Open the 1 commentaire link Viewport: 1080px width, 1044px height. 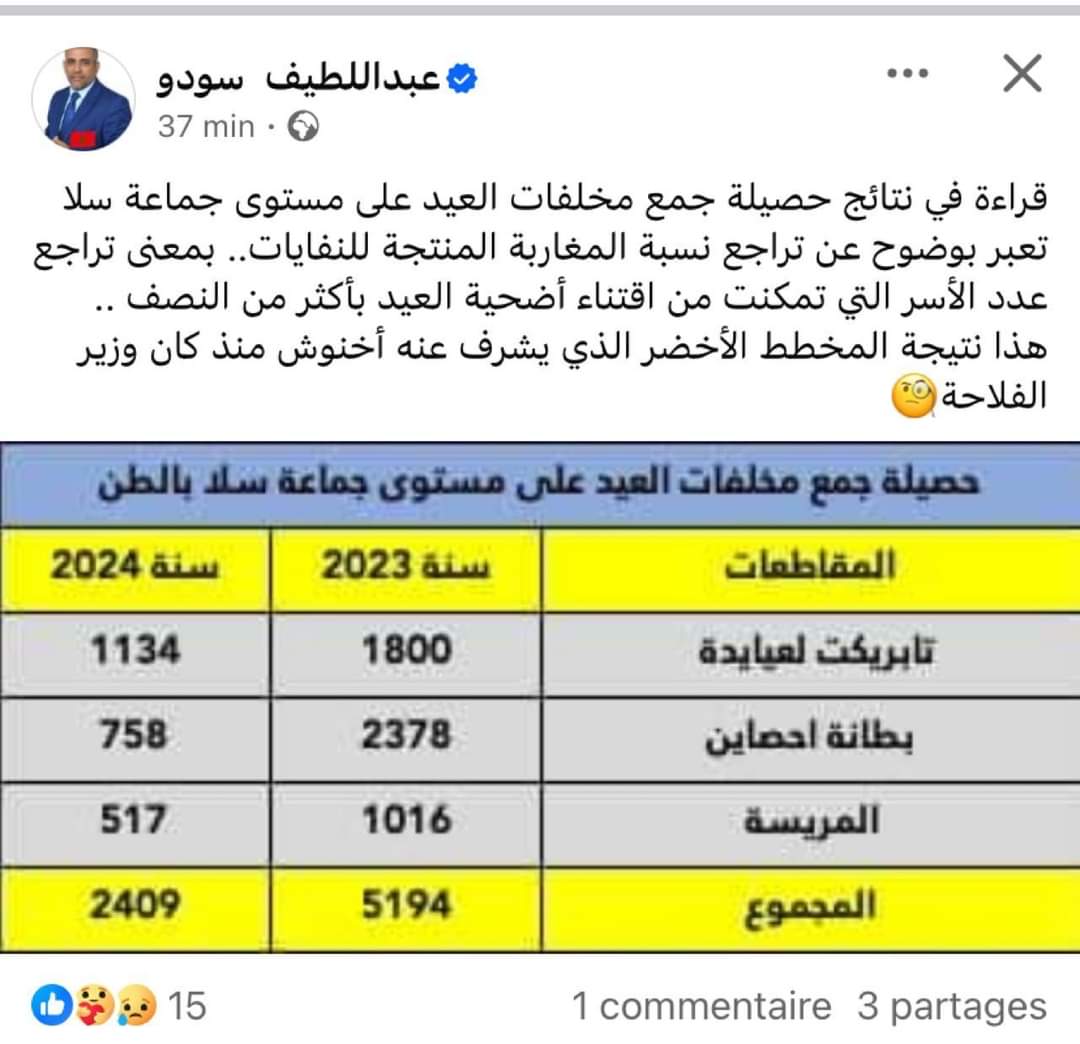pos(701,1006)
